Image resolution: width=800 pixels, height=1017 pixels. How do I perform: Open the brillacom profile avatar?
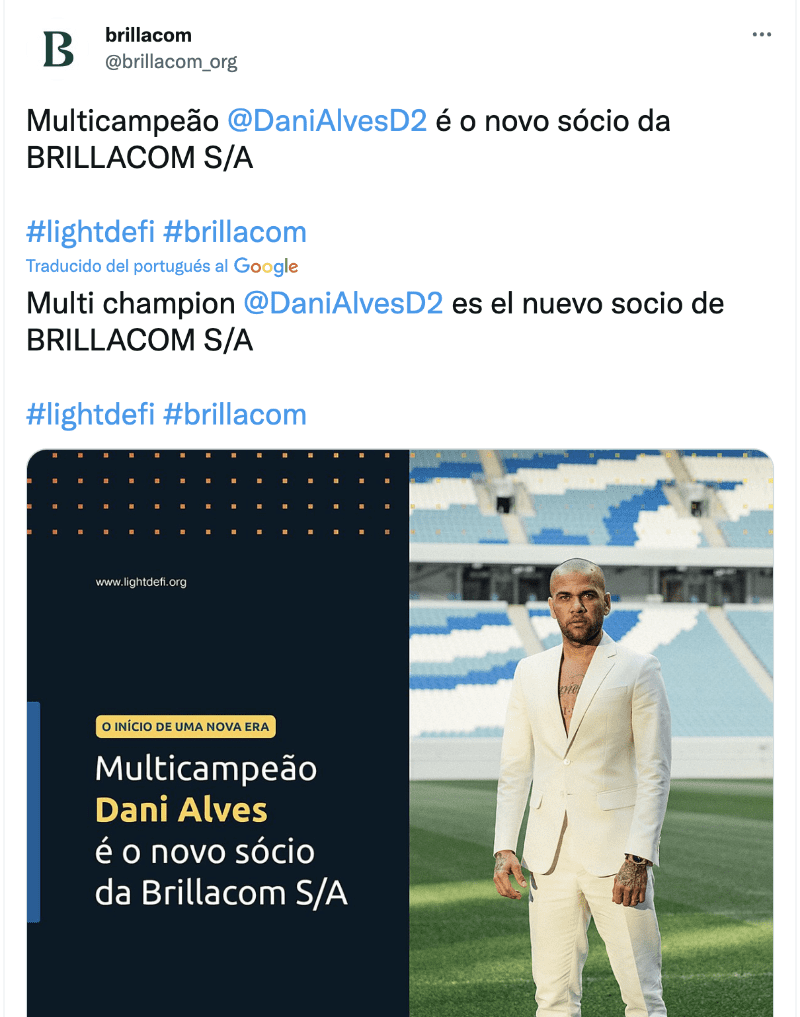tap(59, 48)
